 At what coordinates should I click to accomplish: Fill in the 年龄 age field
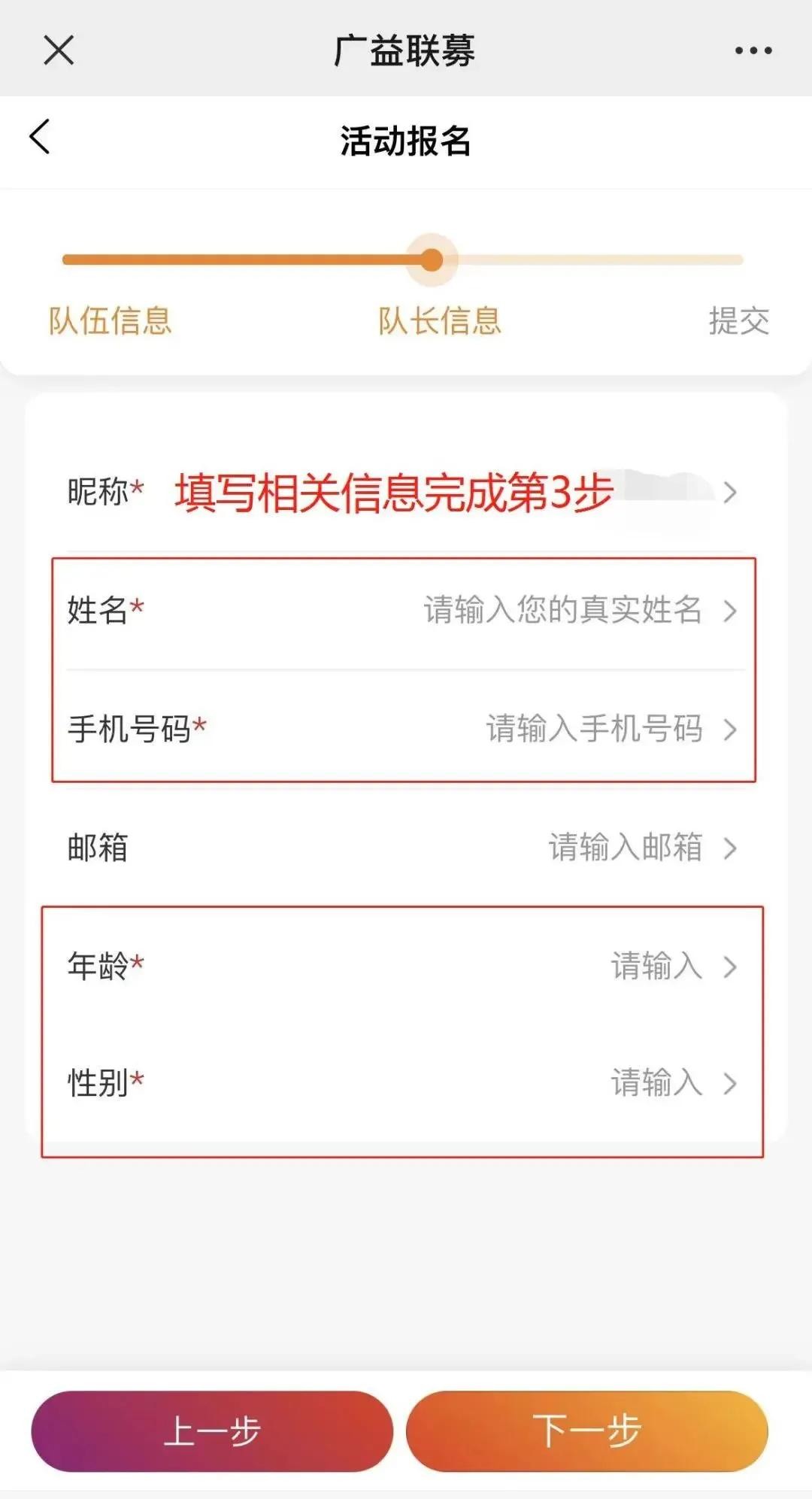pyautogui.click(x=656, y=966)
